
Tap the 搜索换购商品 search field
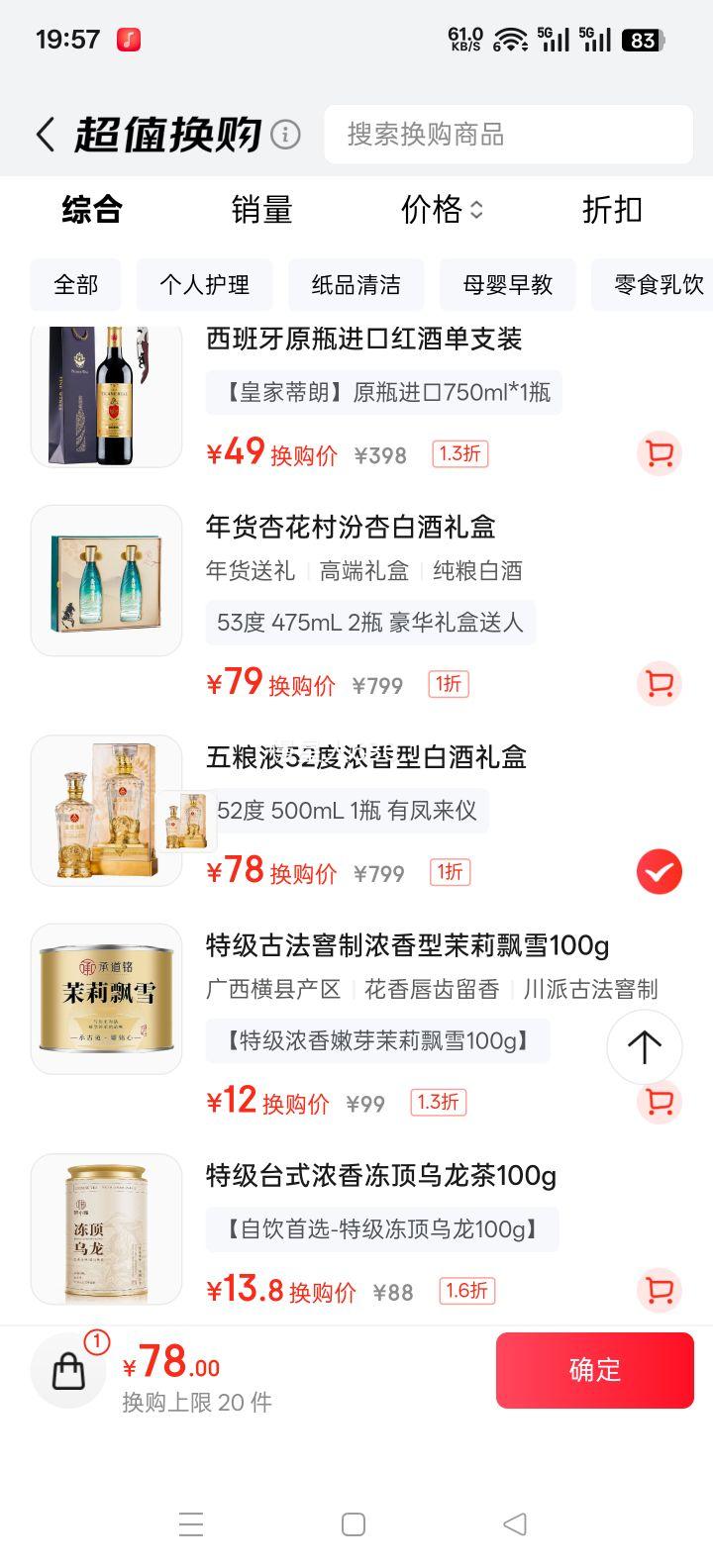click(x=508, y=135)
